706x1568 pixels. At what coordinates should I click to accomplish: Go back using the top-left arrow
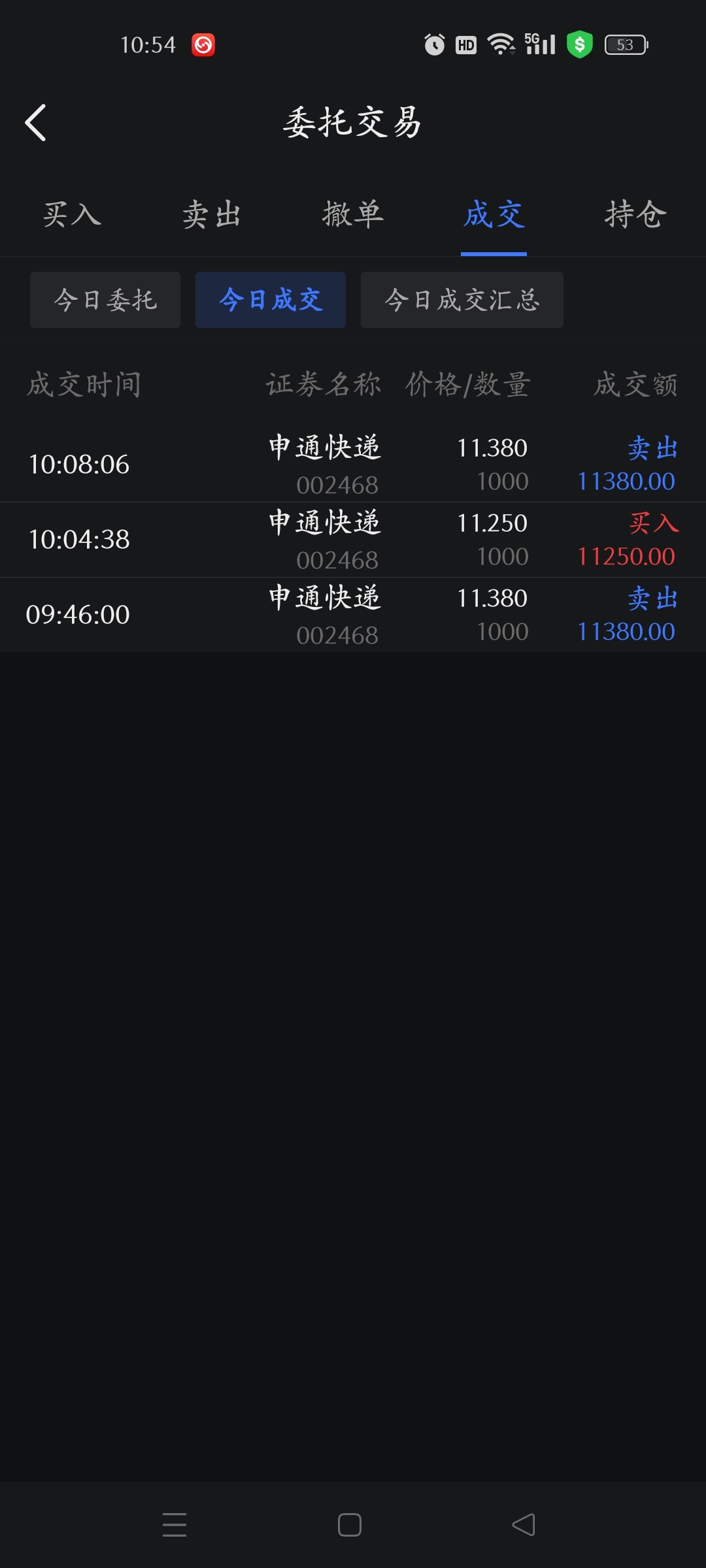point(36,122)
